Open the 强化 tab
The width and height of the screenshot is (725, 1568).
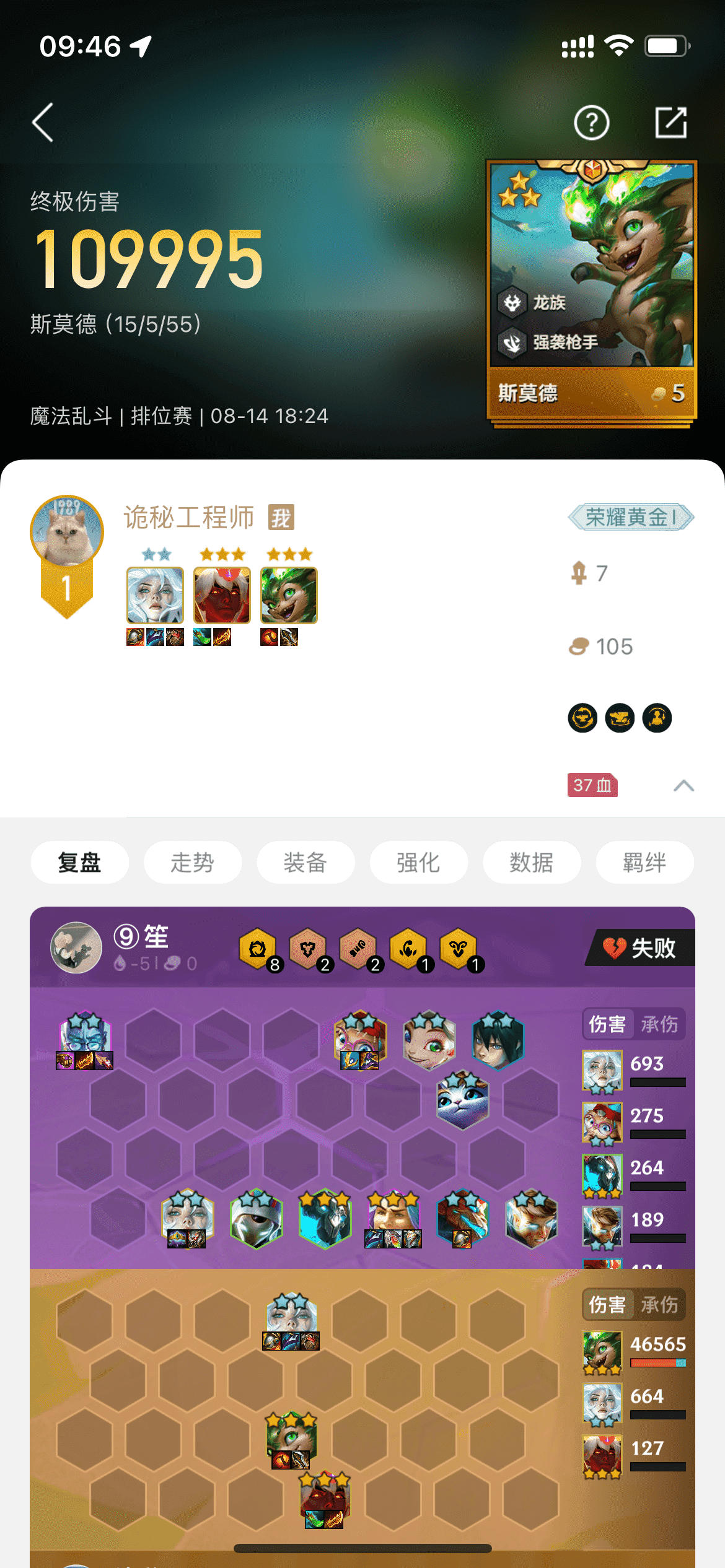418,862
